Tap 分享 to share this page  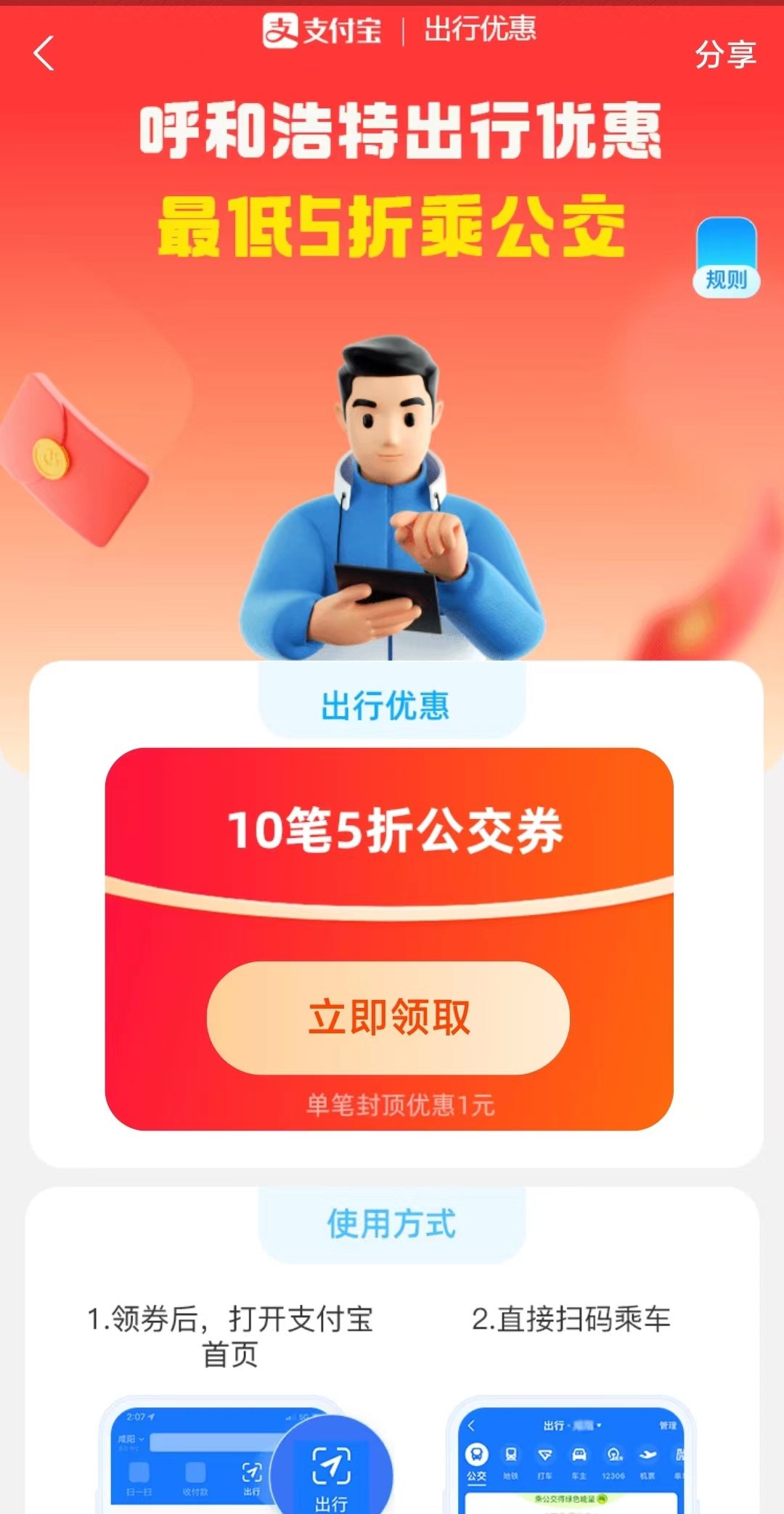pyautogui.click(x=724, y=54)
